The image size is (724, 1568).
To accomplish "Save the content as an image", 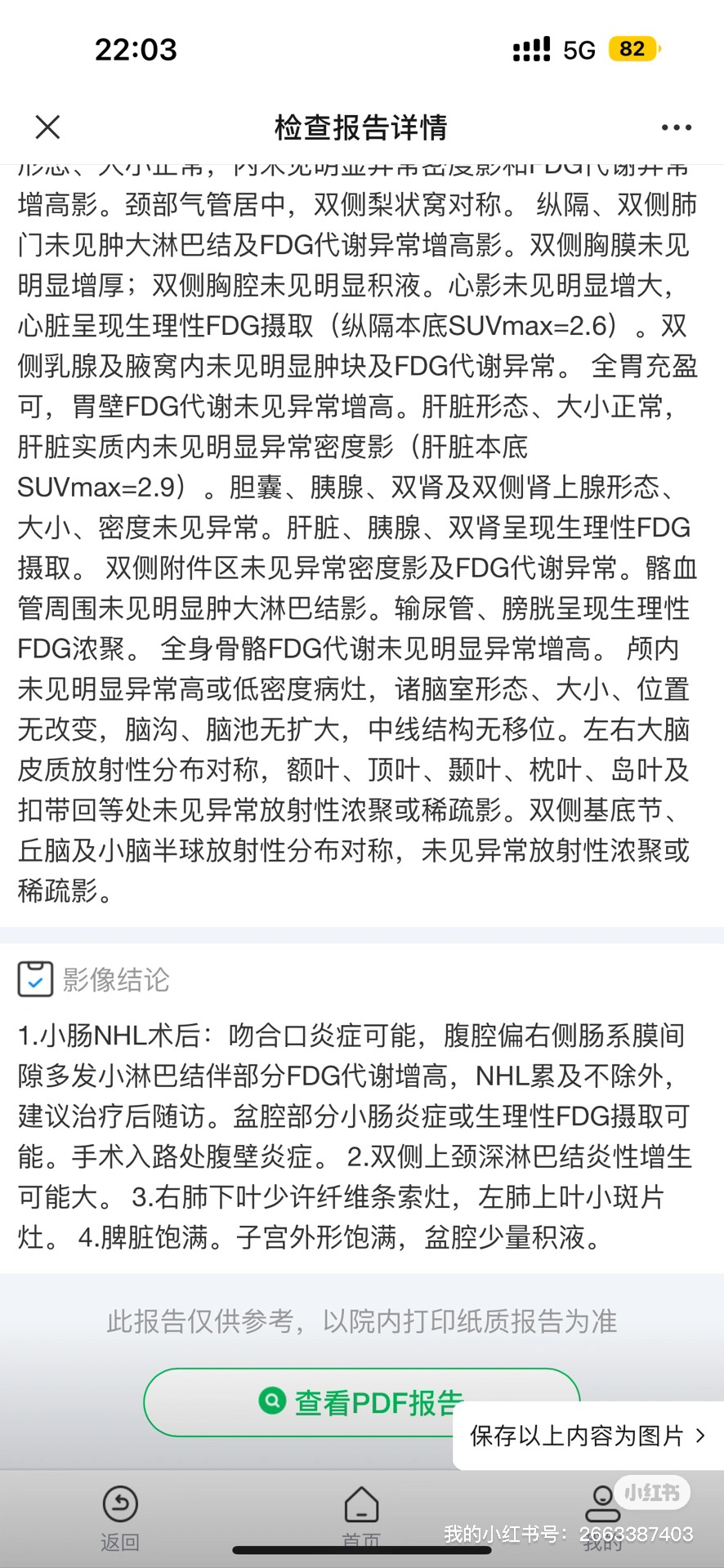I will point(588,1435).
